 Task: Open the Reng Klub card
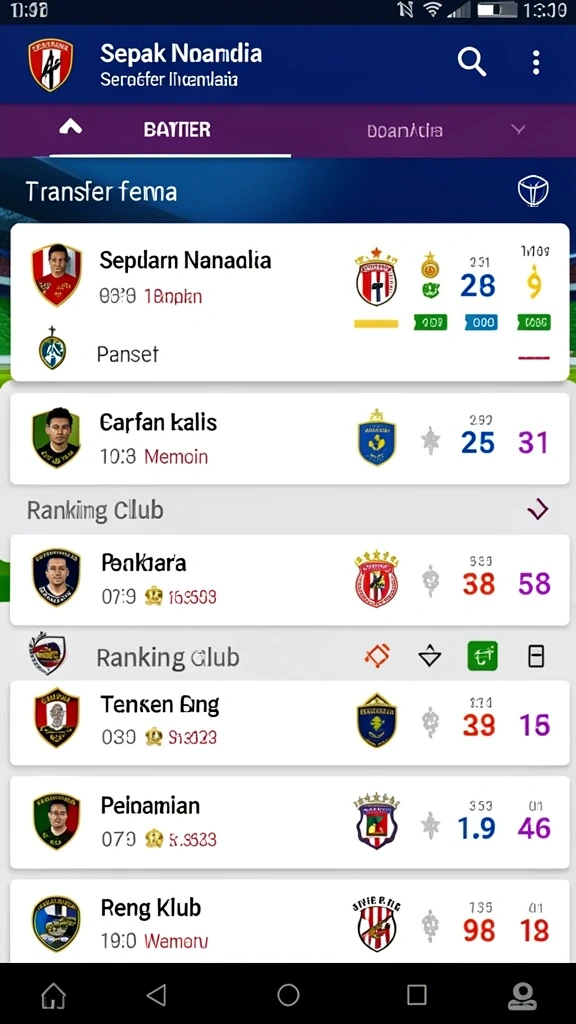point(289,921)
